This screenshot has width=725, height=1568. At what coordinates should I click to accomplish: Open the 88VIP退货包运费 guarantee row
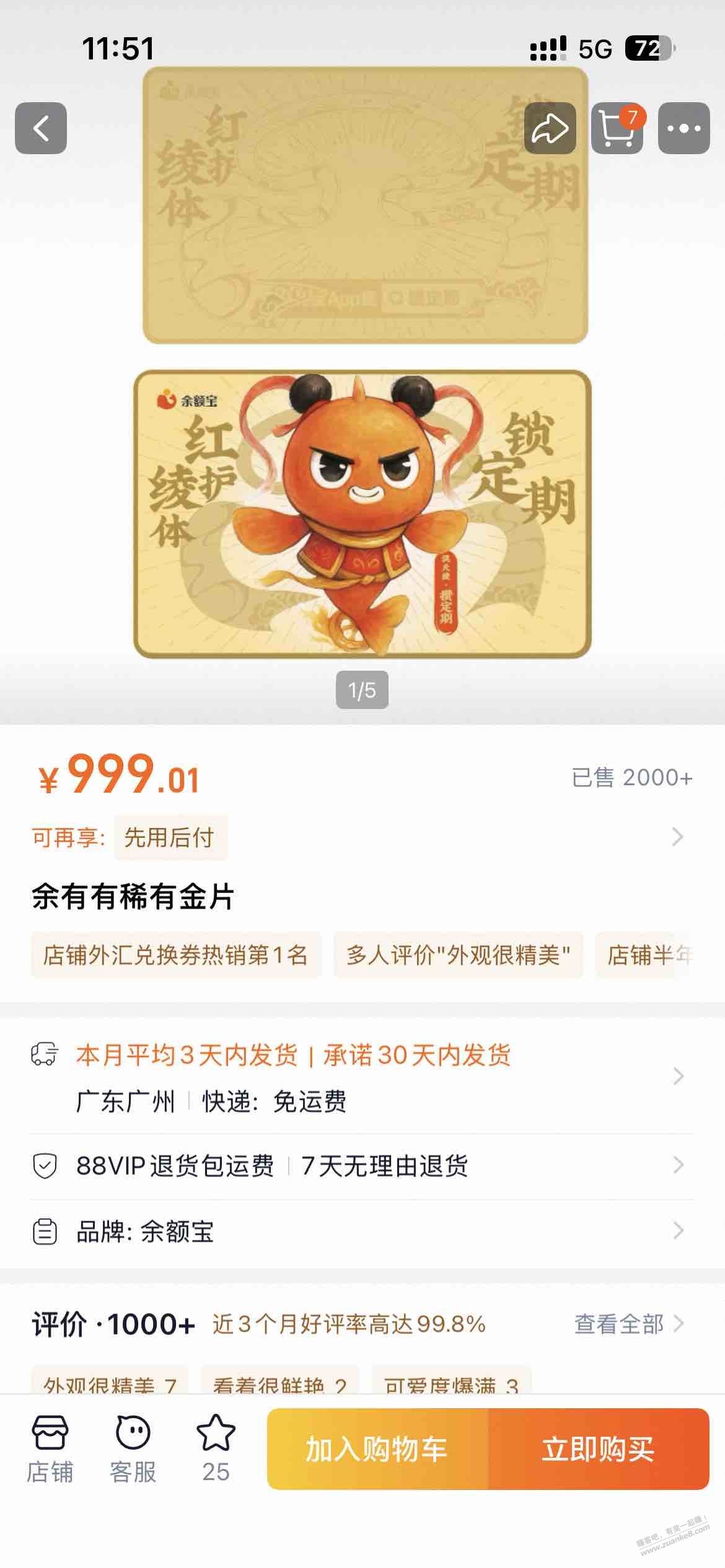[x=362, y=1166]
